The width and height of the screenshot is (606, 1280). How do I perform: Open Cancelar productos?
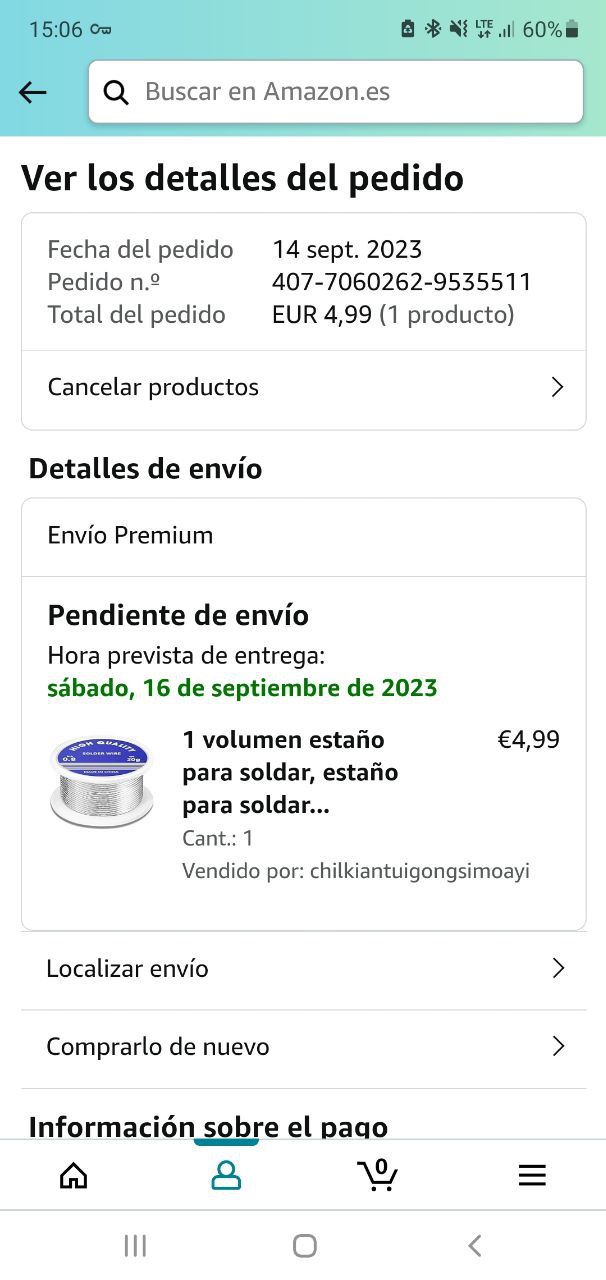(303, 388)
